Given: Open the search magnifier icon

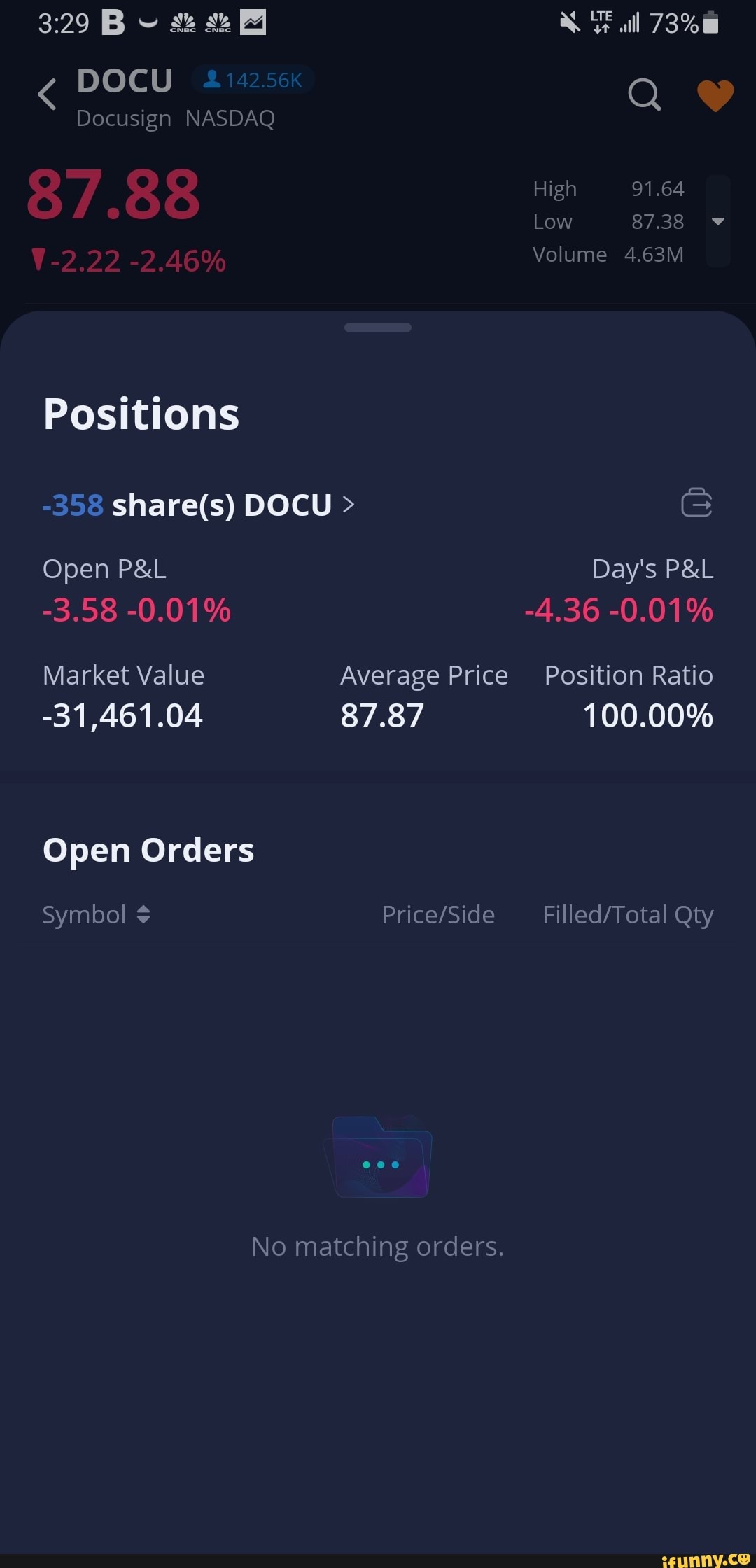Looking at the screenshot, I should [644, 94].
